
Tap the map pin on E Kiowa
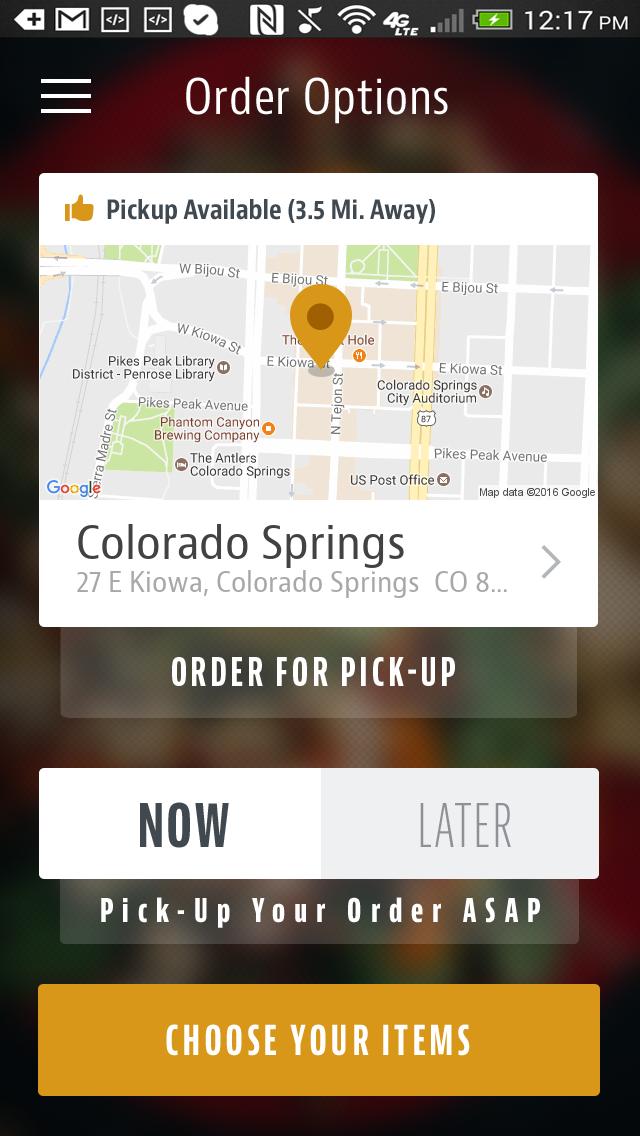[320, 325]
